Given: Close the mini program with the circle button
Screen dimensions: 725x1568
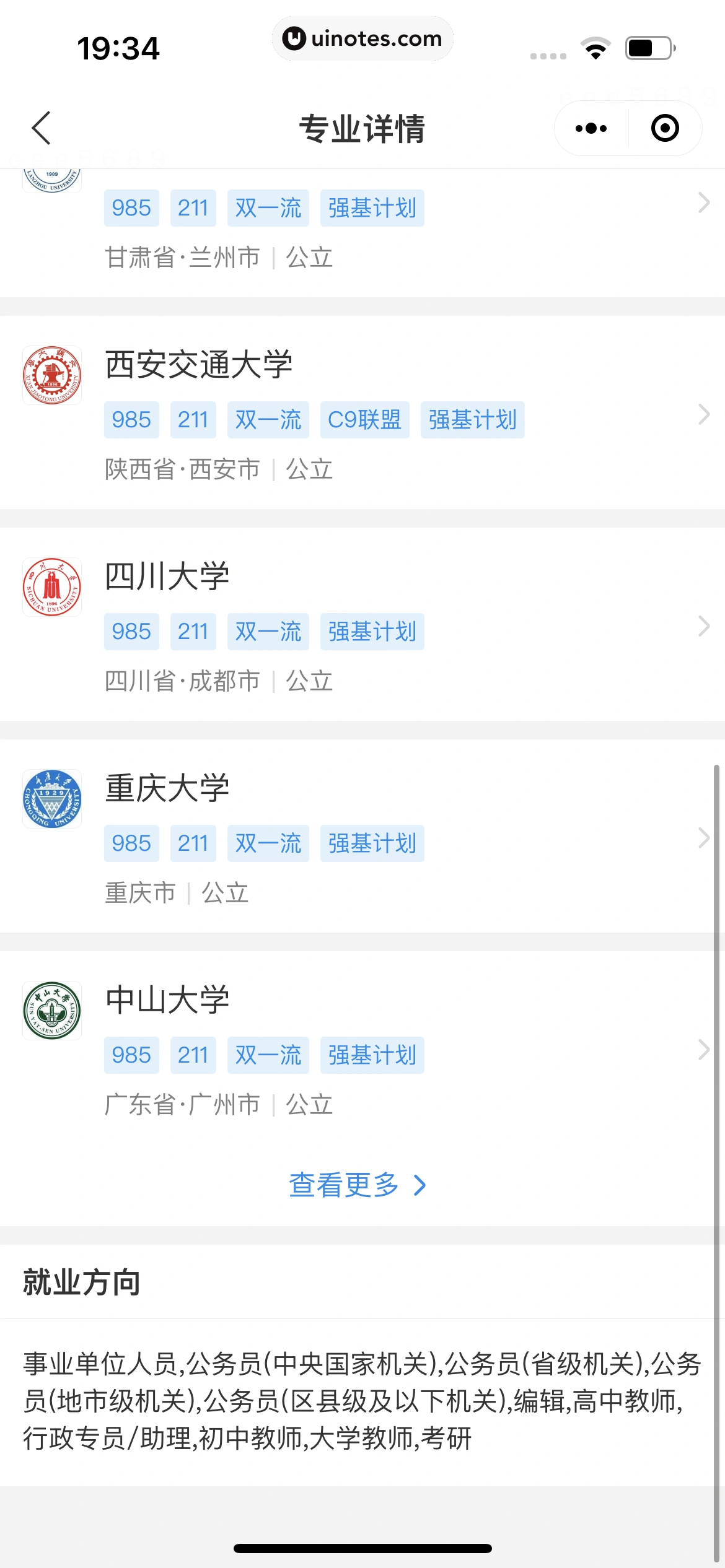Looking at the screenshot, I should 665,128.
